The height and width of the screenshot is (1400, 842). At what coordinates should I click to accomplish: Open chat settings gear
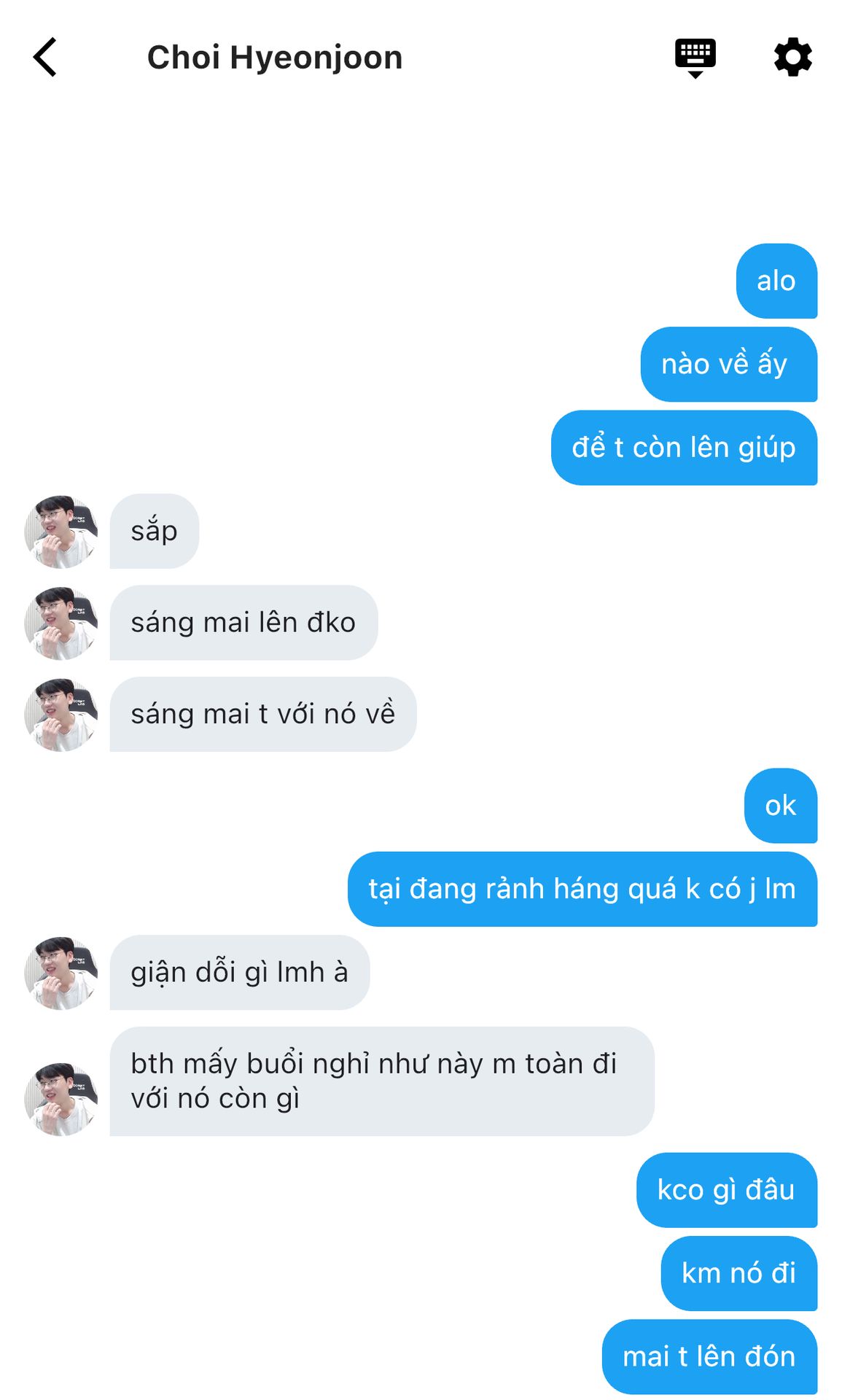[792, 57]
